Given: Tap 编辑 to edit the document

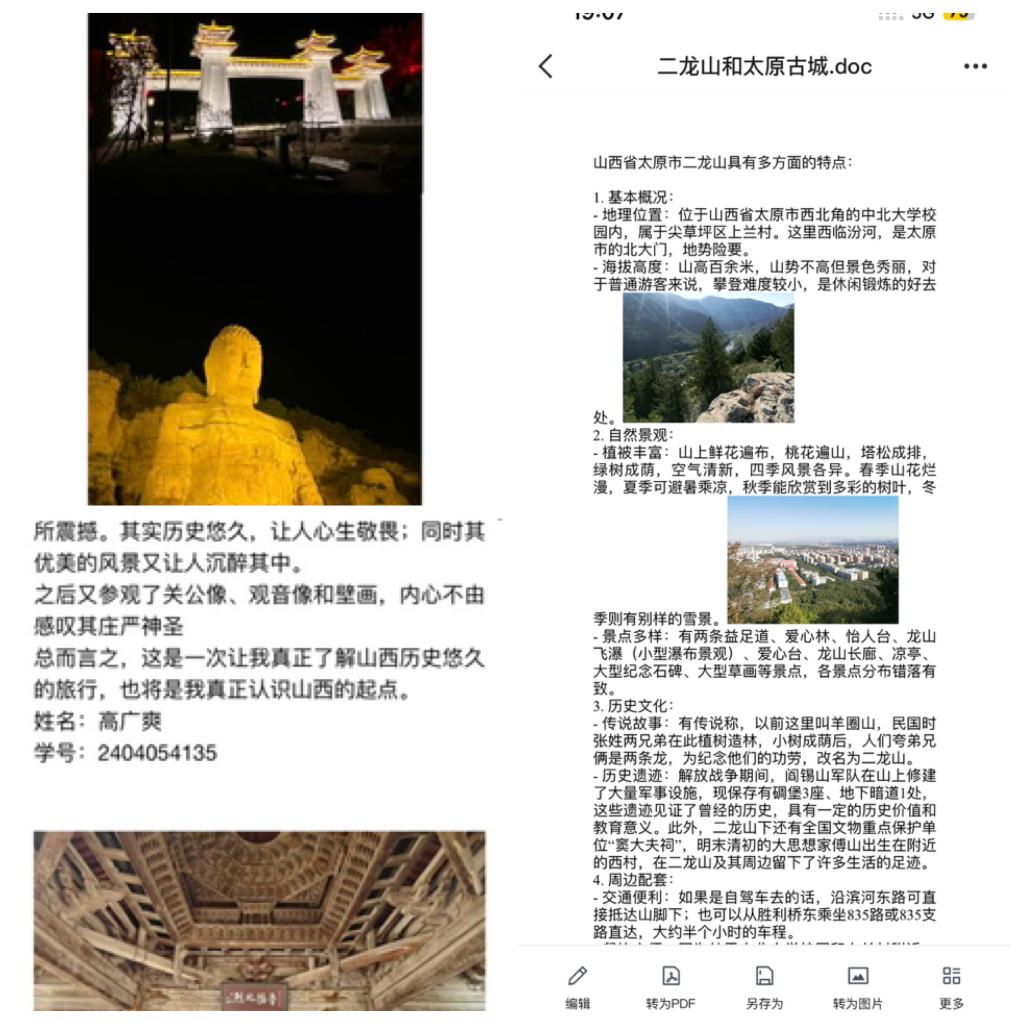Looking at the screenshot, I should click(x=577, y=986).
